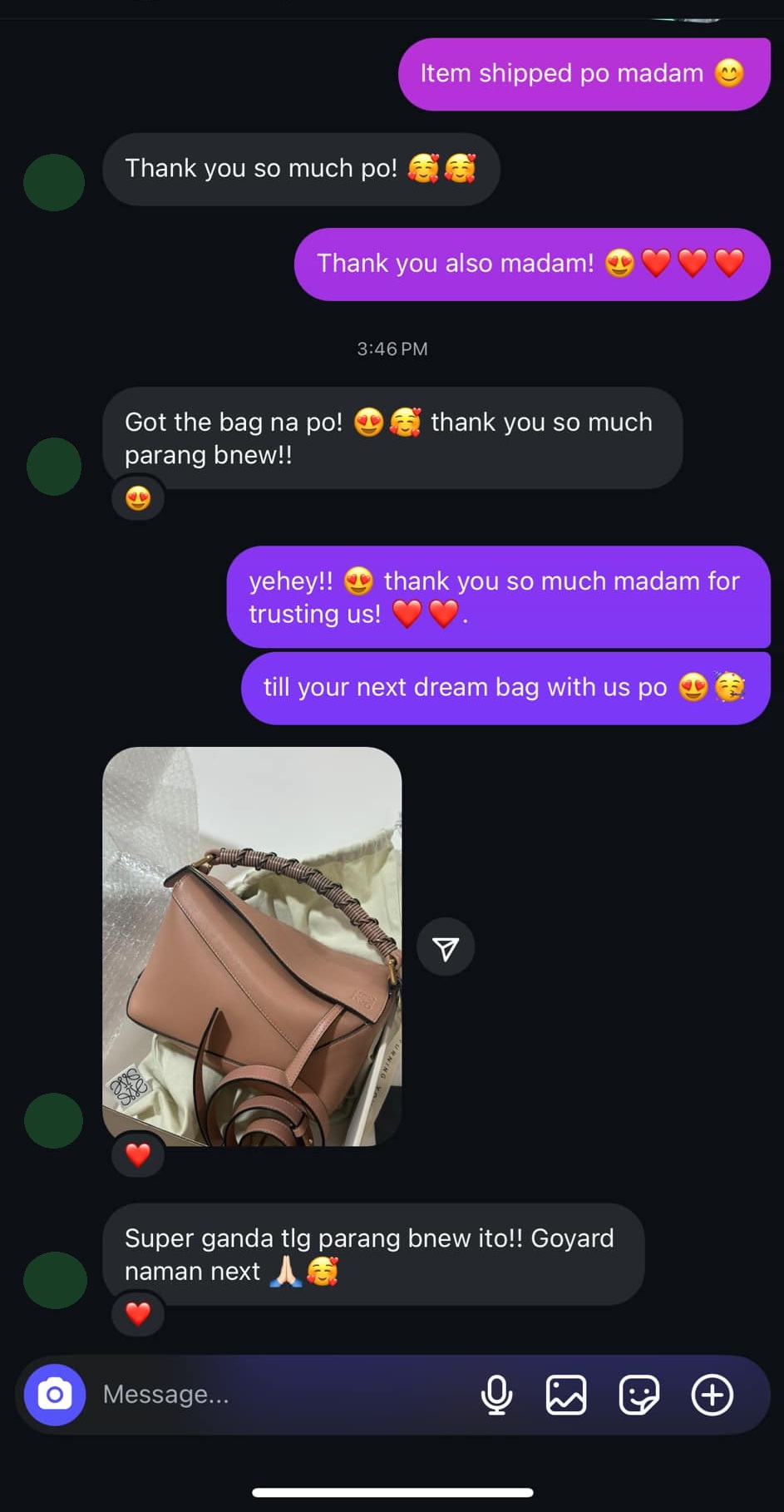Open the shared pink bag photo

tap(252, 946)
